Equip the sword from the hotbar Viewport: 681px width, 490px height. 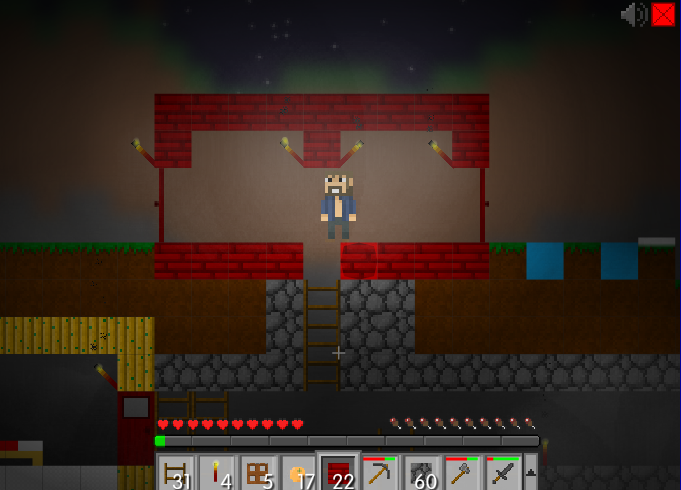(504, 473)
